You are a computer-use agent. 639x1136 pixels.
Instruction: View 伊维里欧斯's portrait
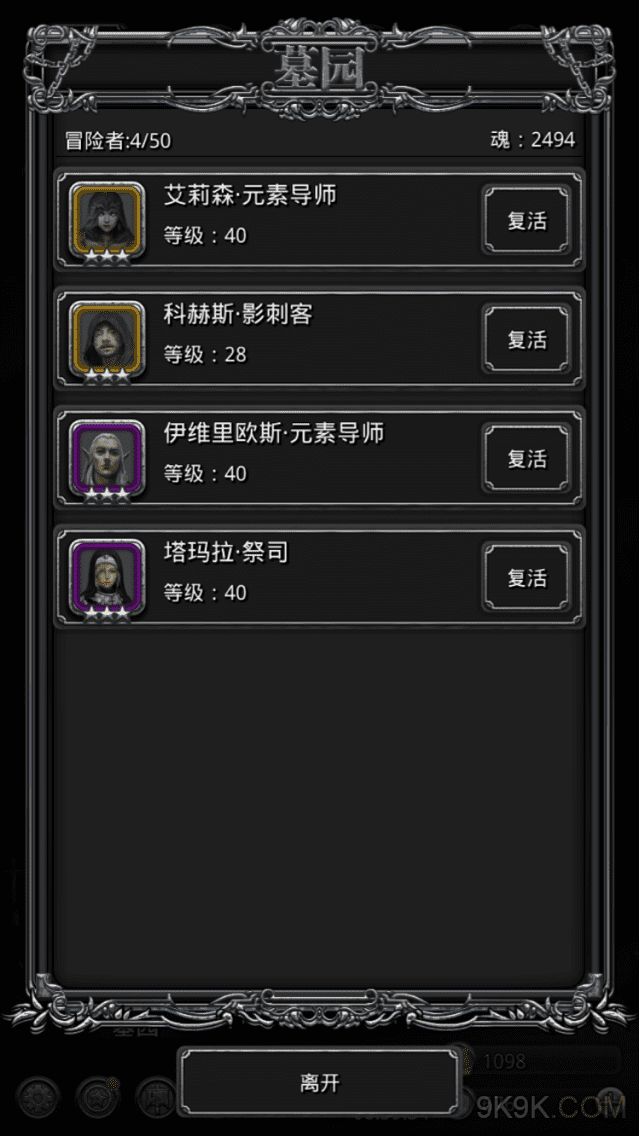(107, 457)
